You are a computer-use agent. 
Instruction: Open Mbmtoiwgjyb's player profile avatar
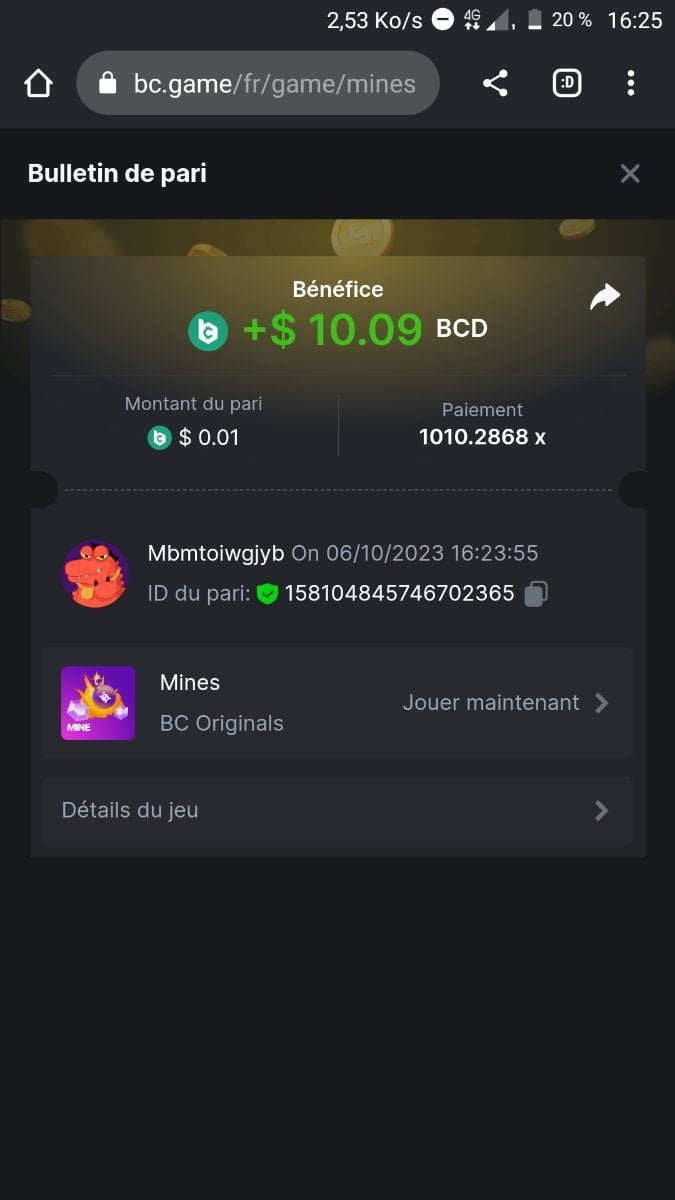coord(95,574)
